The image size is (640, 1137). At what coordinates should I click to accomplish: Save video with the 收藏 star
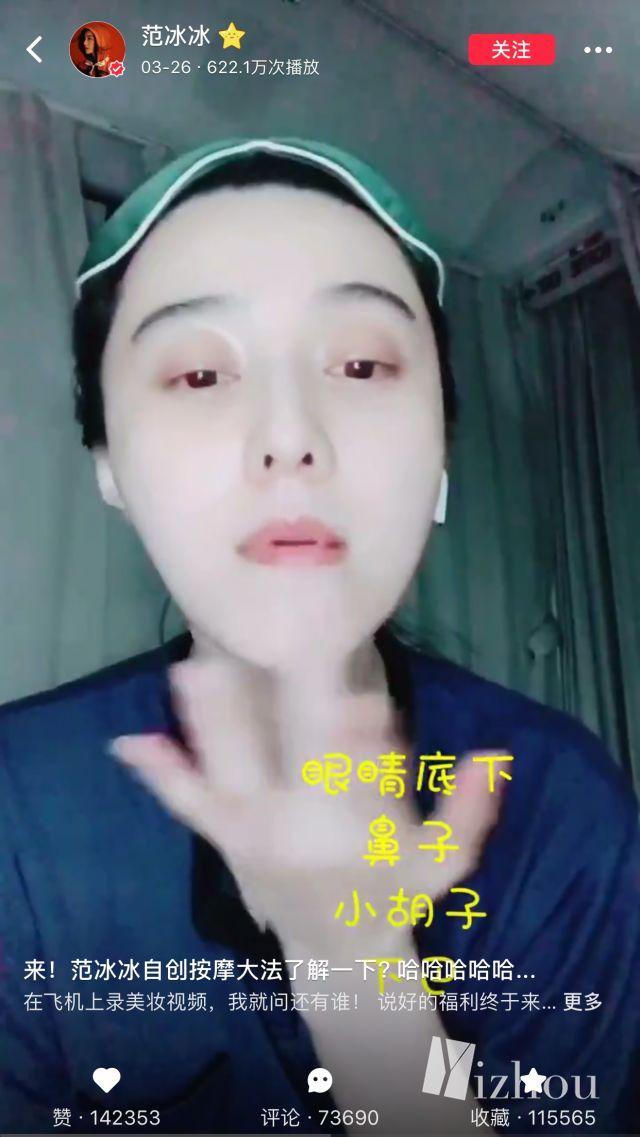533,1080
